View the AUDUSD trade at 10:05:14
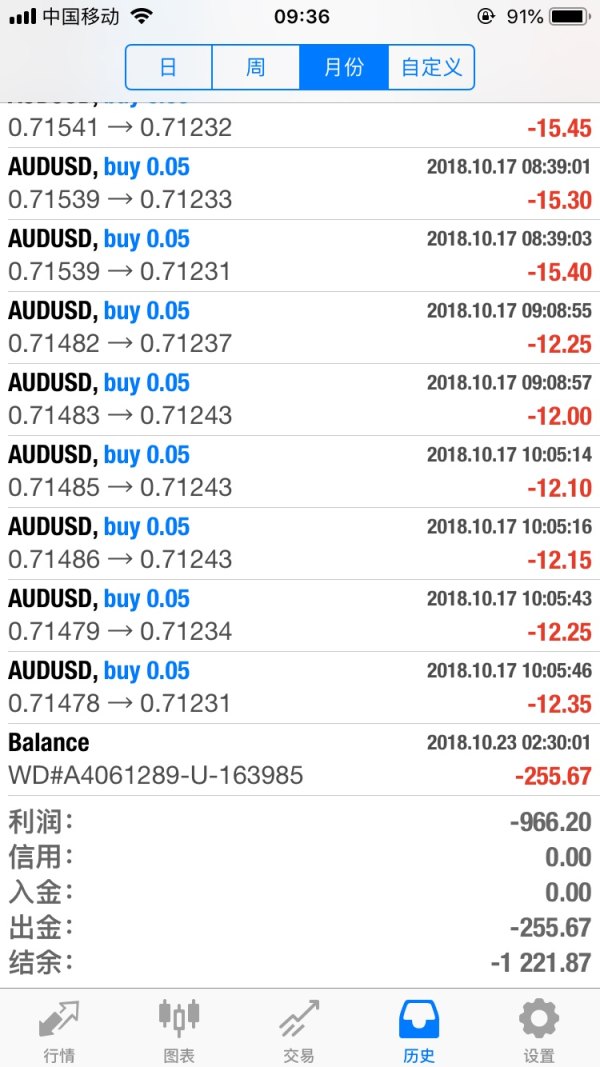 click(x=300, y=472)
